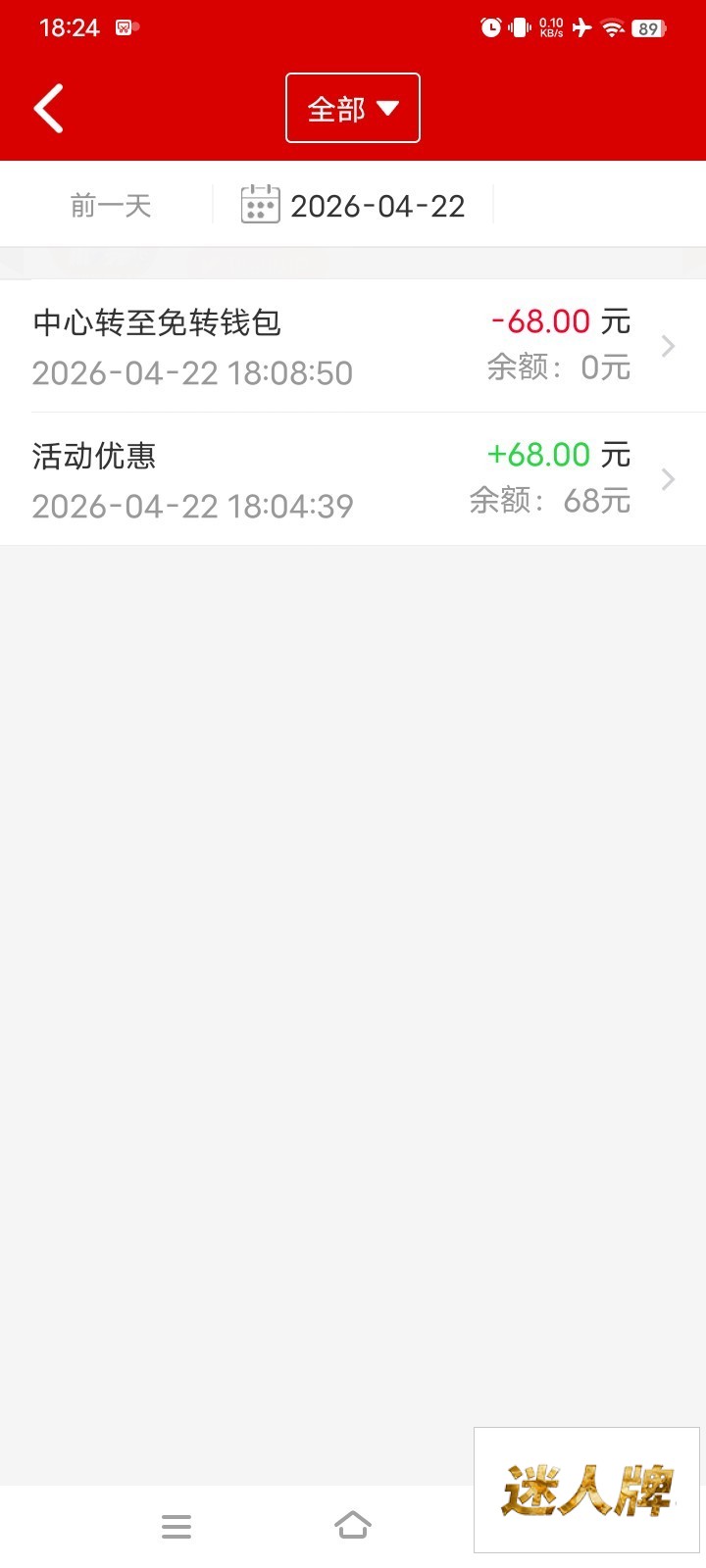This screenshot has width=706, height=1568.
Task: Open the system recent apps menu
Action: click(x=176, y=1526)
